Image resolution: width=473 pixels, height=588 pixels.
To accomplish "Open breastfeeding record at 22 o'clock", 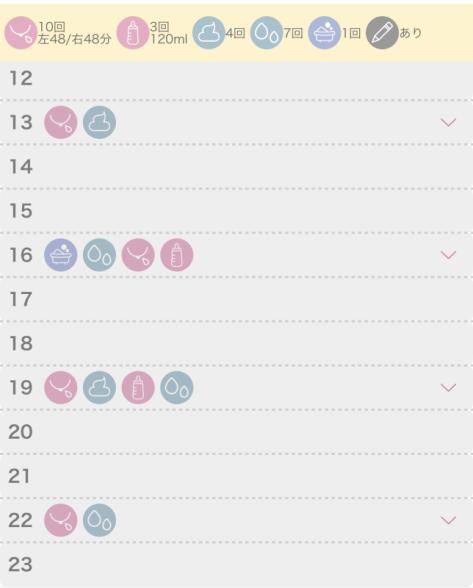I will pyautogui.click(x=61, y=520).
